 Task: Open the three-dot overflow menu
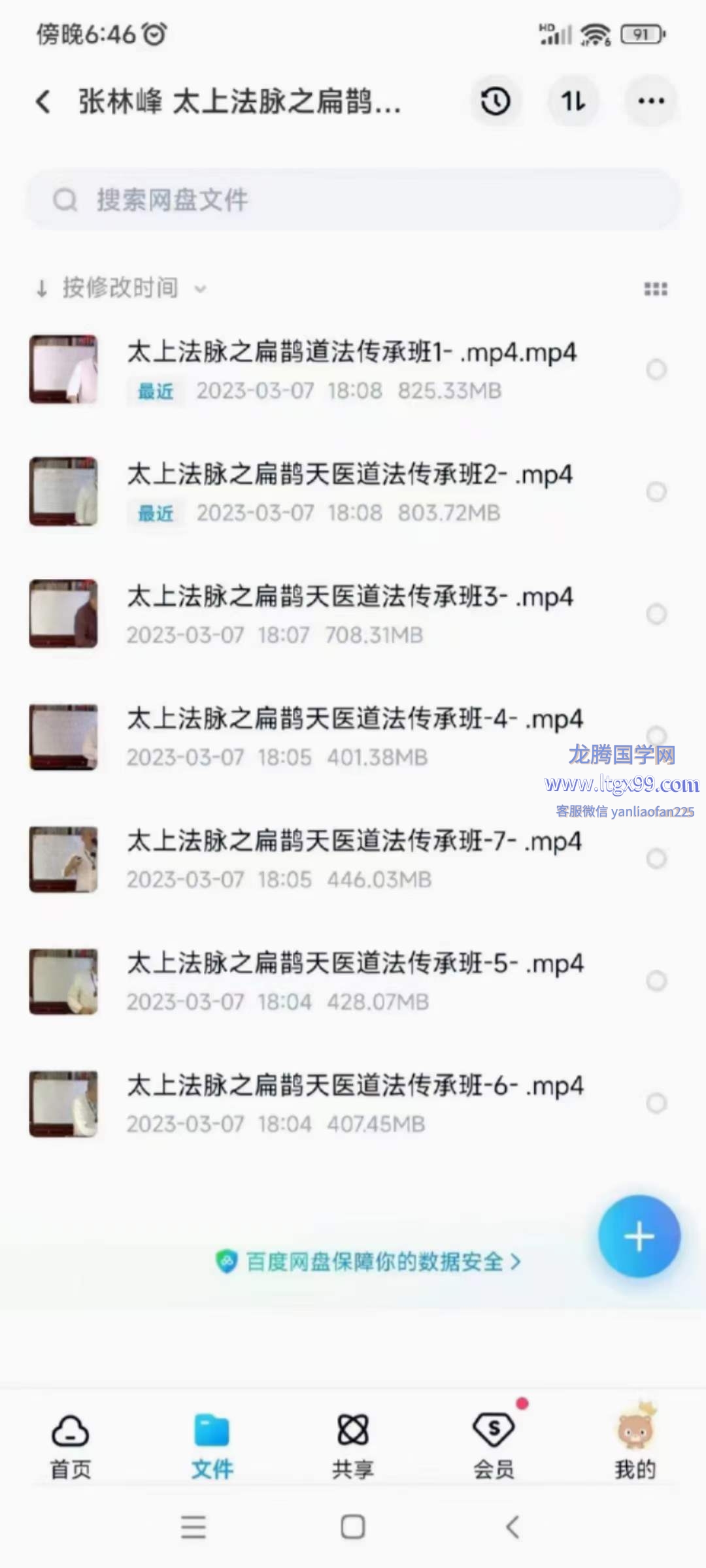pos(651,101)
